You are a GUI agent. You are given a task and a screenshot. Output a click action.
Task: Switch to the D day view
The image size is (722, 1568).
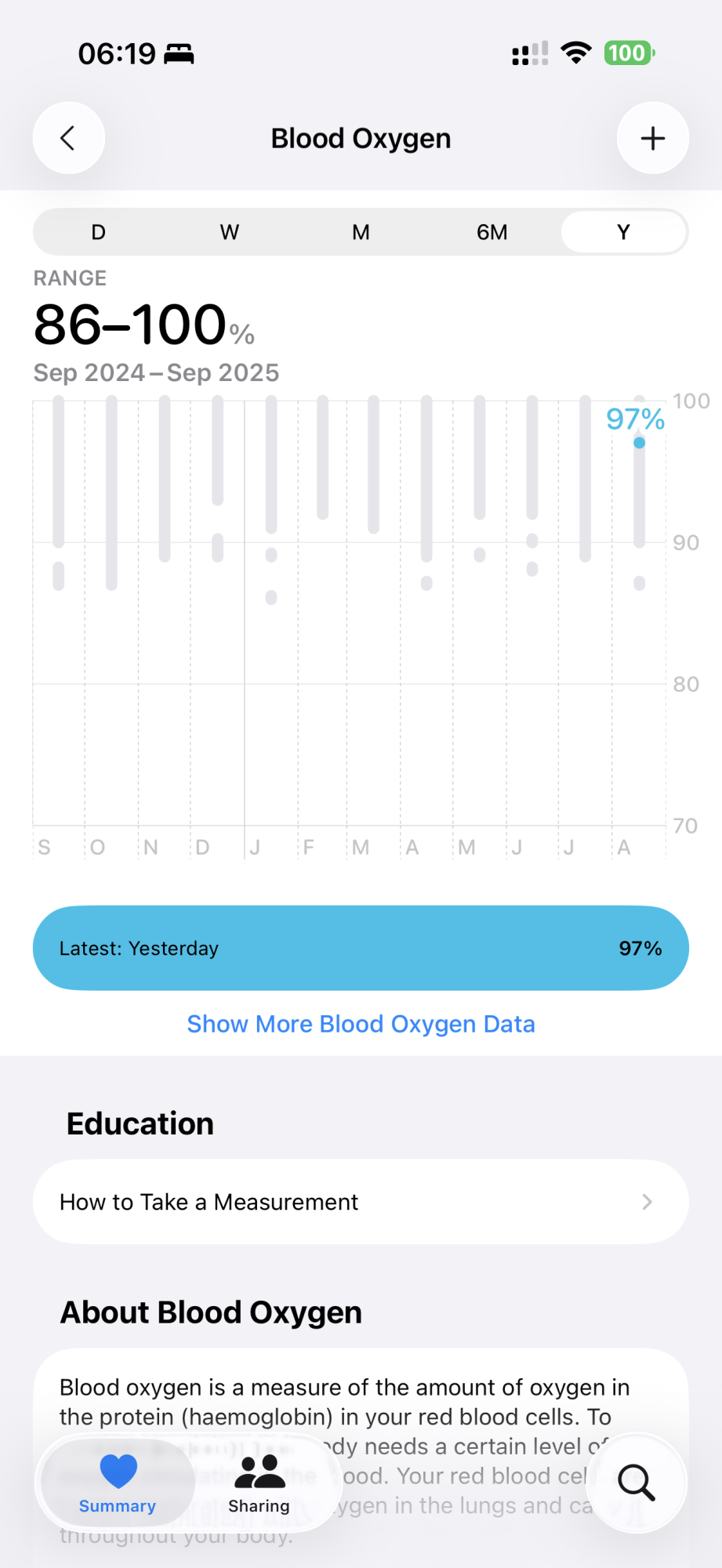point(99,232)
